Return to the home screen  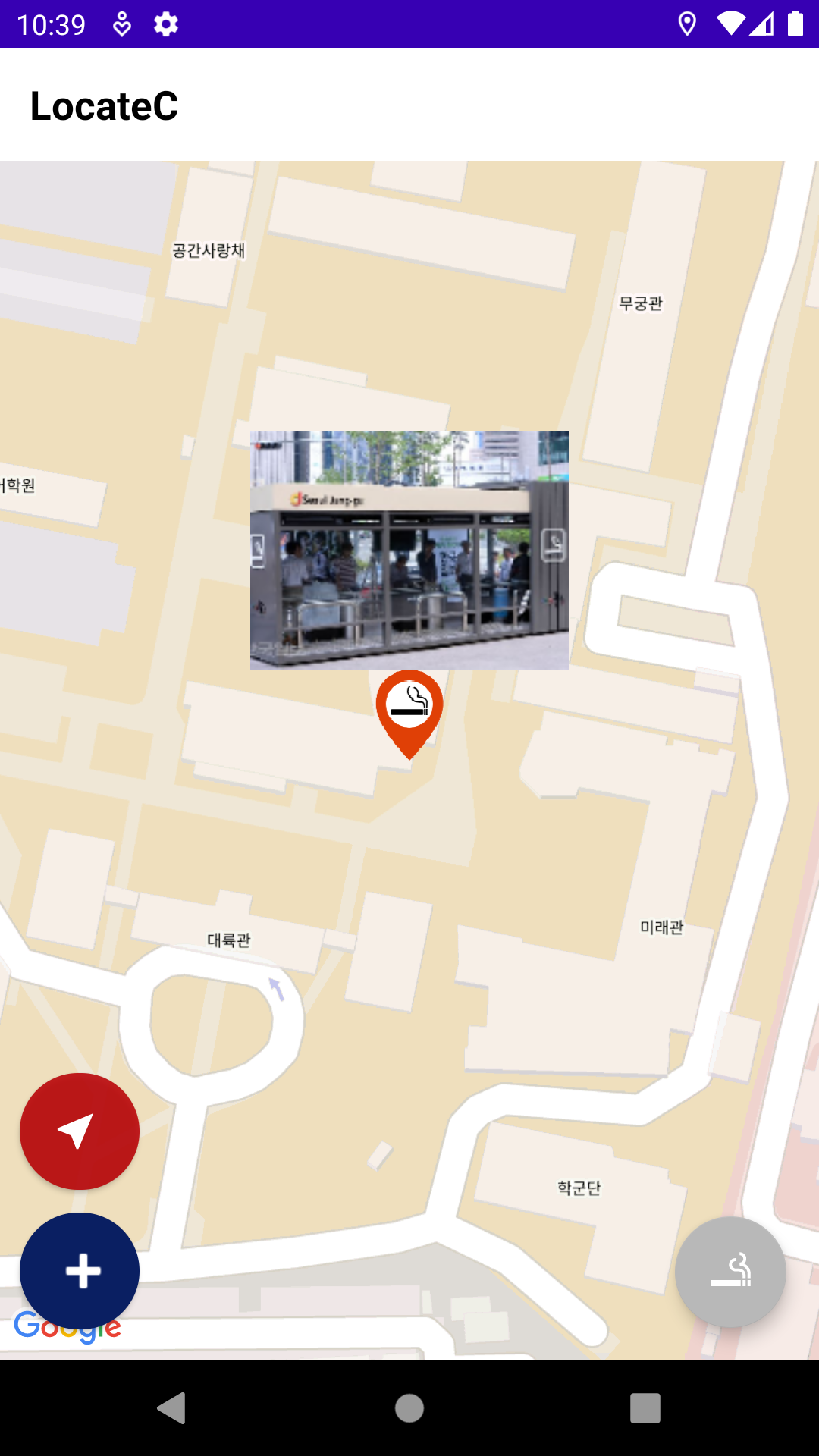[x=409, y=1408]
